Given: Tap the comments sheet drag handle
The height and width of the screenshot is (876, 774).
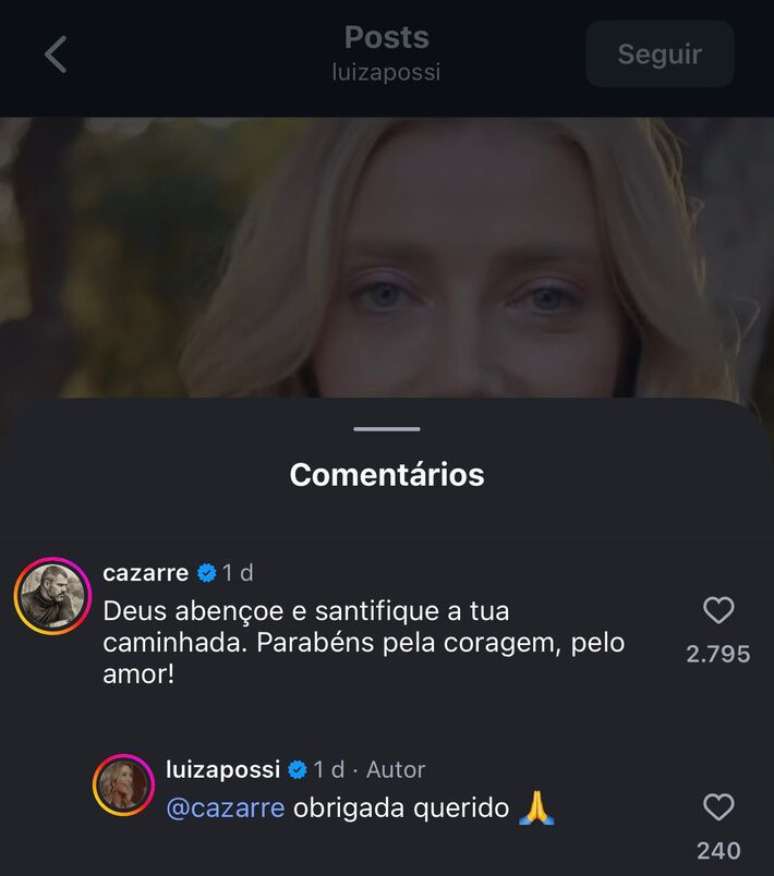Looking at the screenshot, I should pyautogui.click(x=387, y=429).
